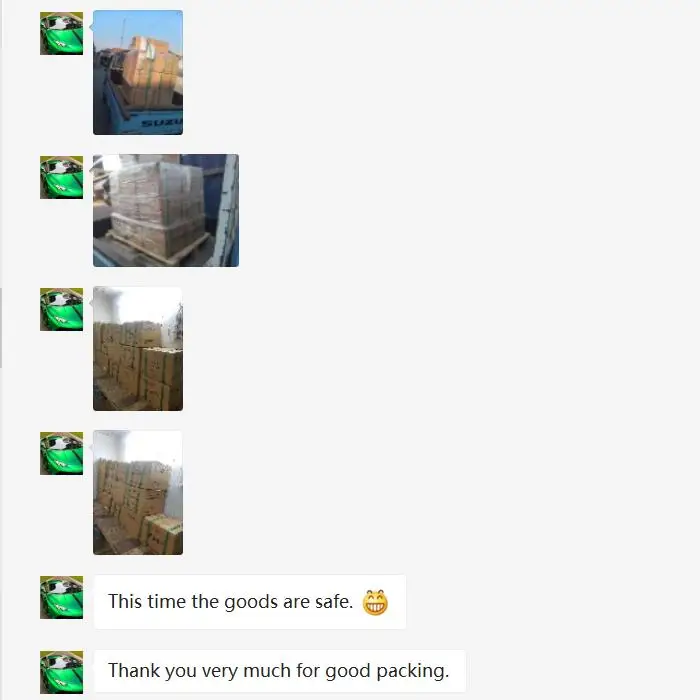
Task: View the photo of the wrapped pallet
Action: (166, 210)
